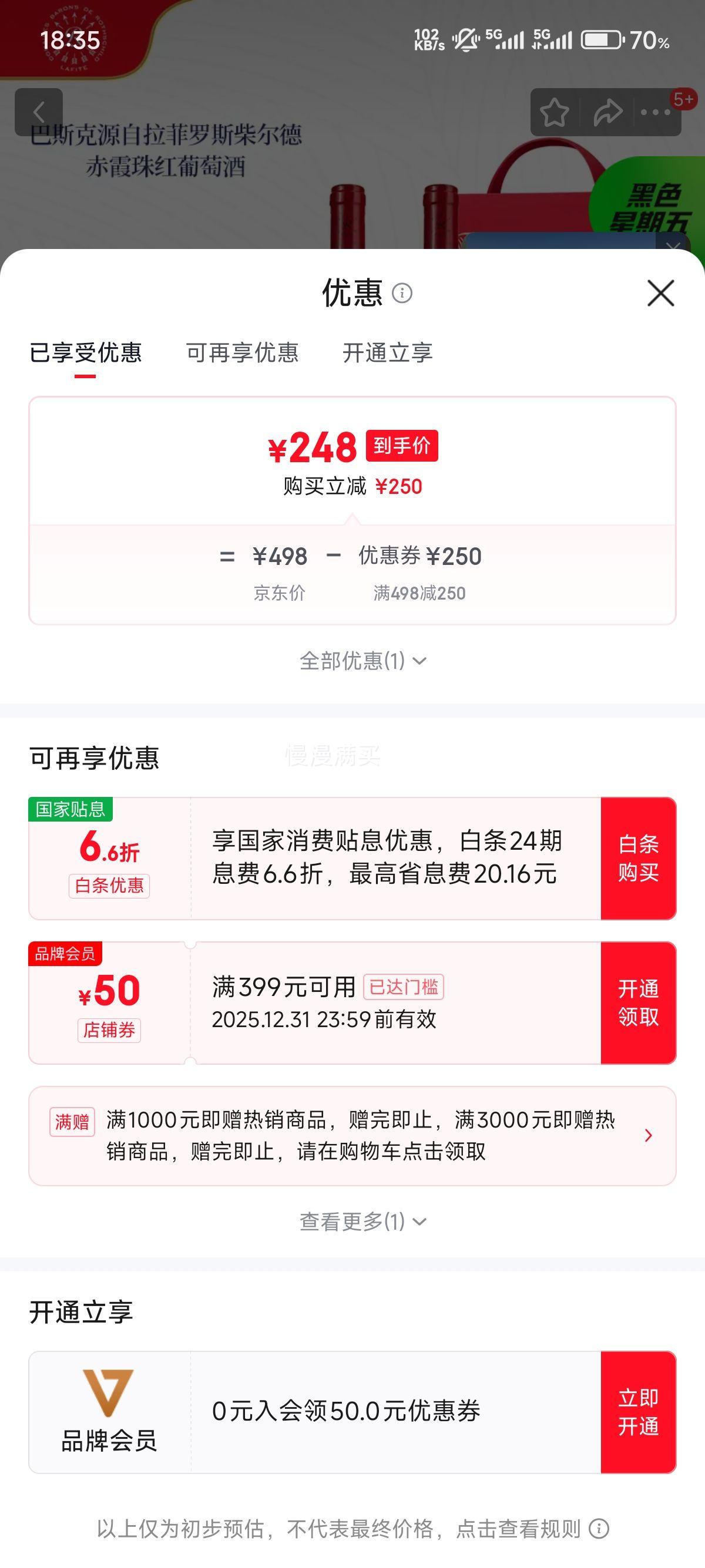The height and width of the screenshot is (1568, 705).
Task: Select the 已享受优惠 tab
Action: [88, 353]
